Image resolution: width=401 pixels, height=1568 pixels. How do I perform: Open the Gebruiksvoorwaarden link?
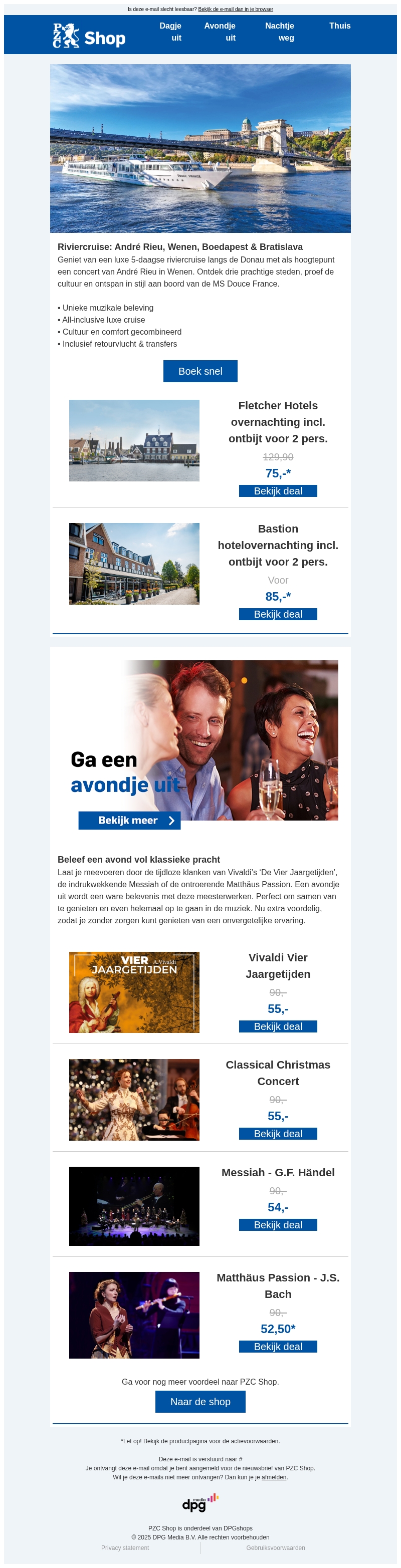point(276,1547)
